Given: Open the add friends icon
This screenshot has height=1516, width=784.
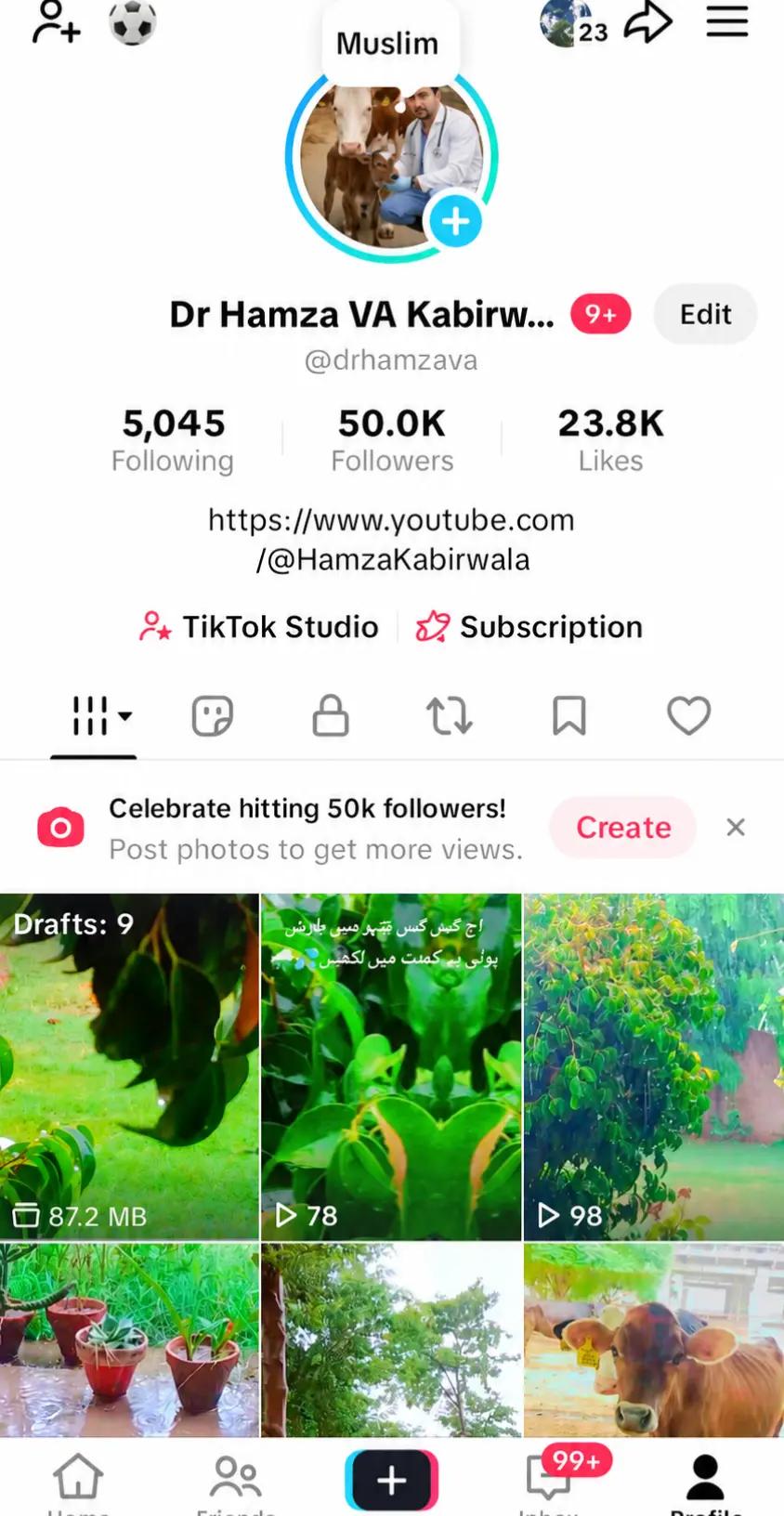Looking at the screenshot, I should 56,22.
